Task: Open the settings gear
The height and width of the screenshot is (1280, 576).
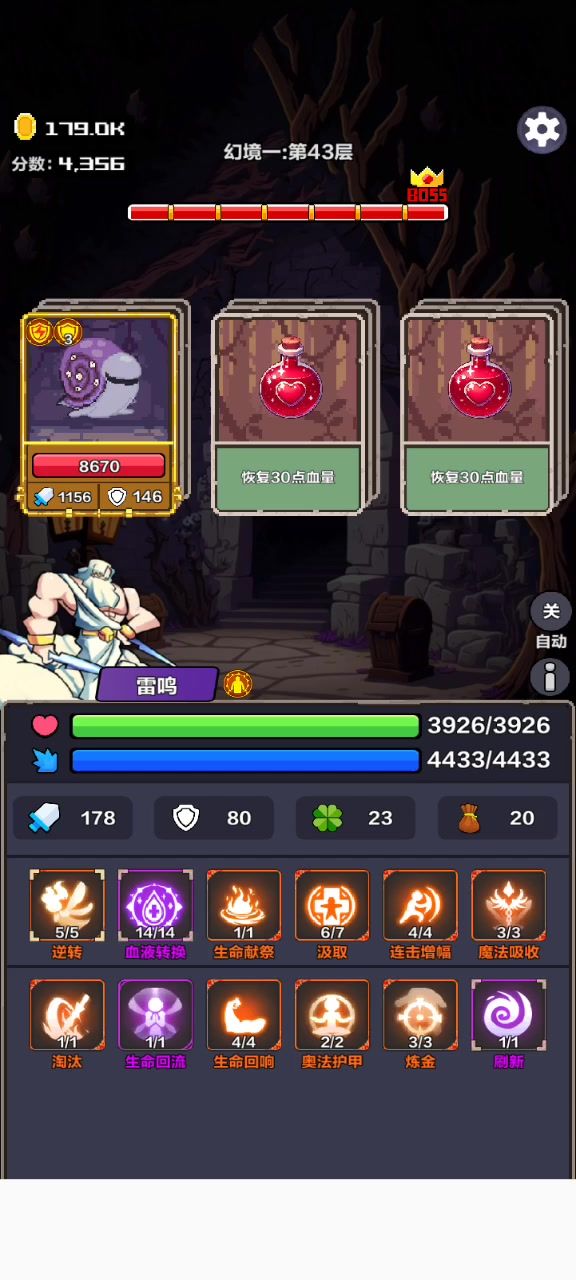Action: 542,129
